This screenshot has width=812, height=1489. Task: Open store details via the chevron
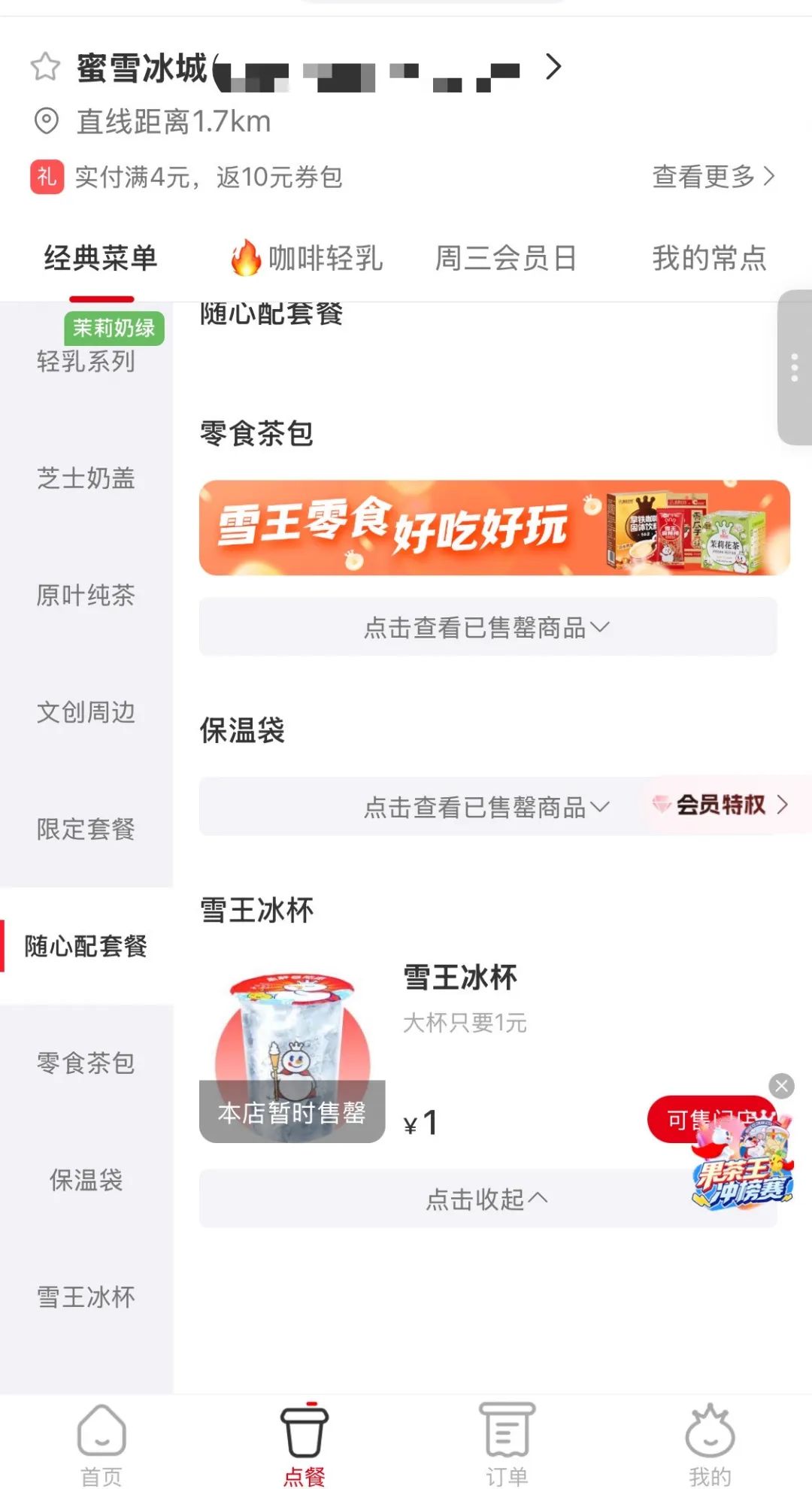pyautogui.click(x=553, y=67)
